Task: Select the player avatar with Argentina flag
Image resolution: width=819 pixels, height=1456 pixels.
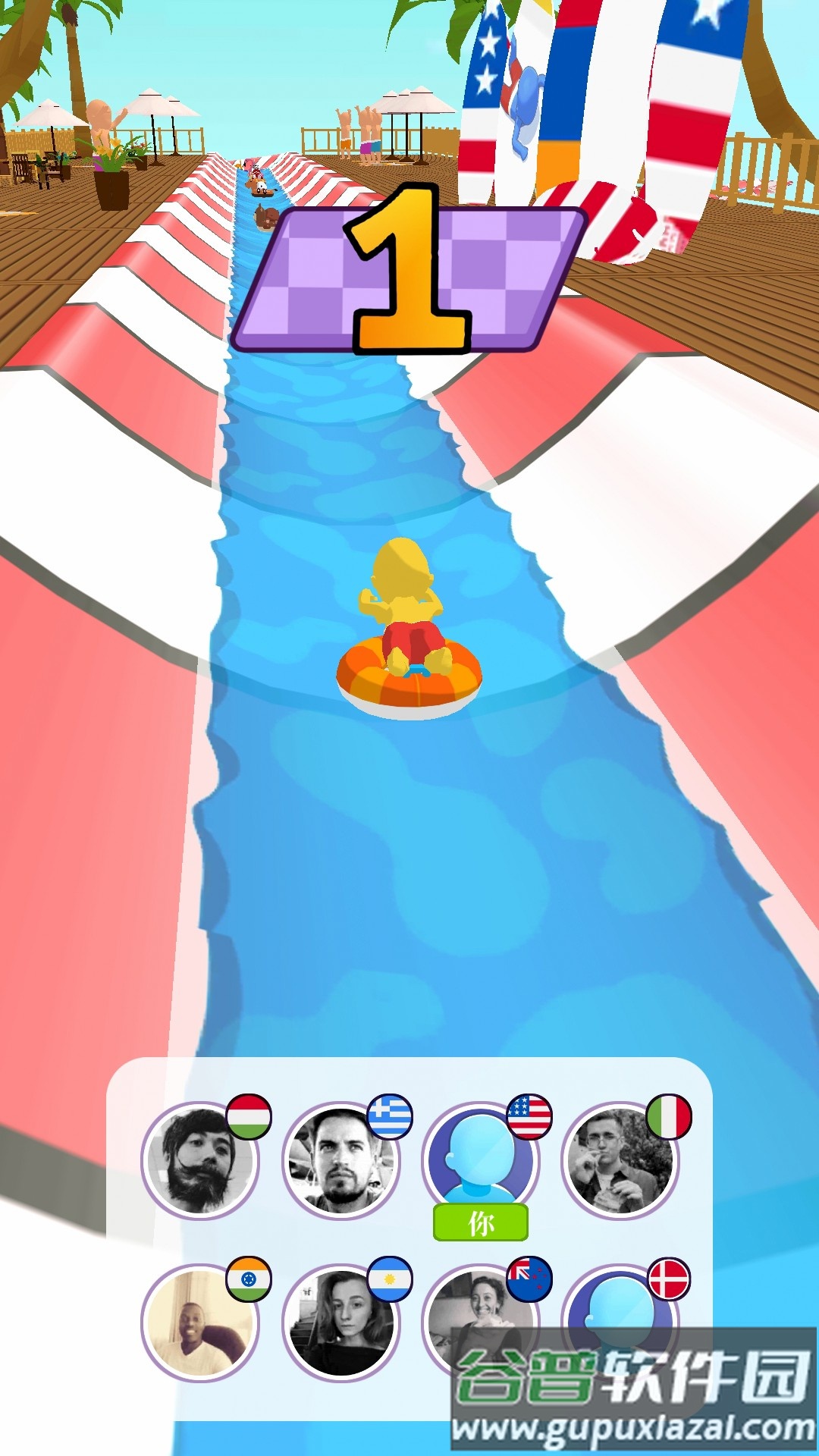Action: coord(340,1323)
